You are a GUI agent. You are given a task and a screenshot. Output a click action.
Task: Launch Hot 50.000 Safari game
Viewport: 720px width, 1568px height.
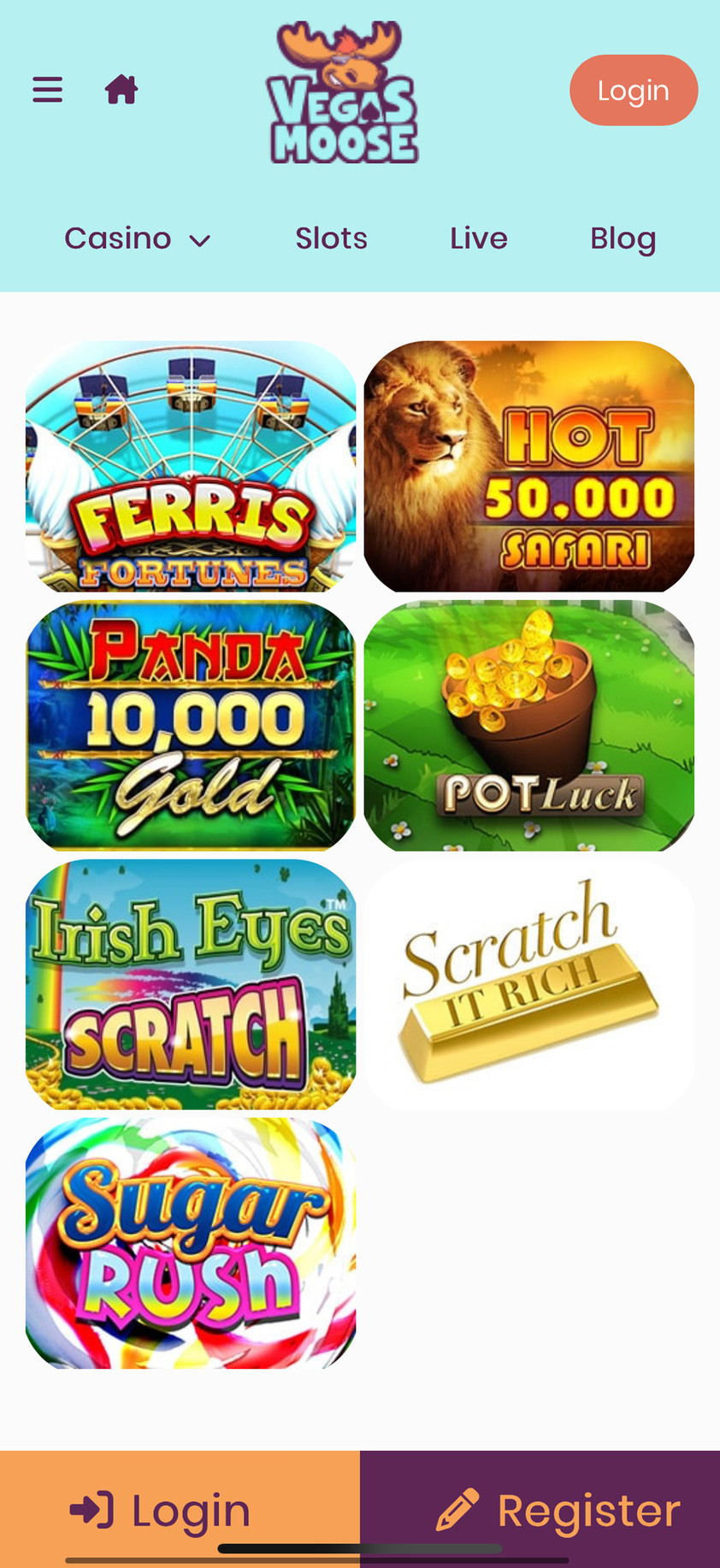(x=528, y=467)
